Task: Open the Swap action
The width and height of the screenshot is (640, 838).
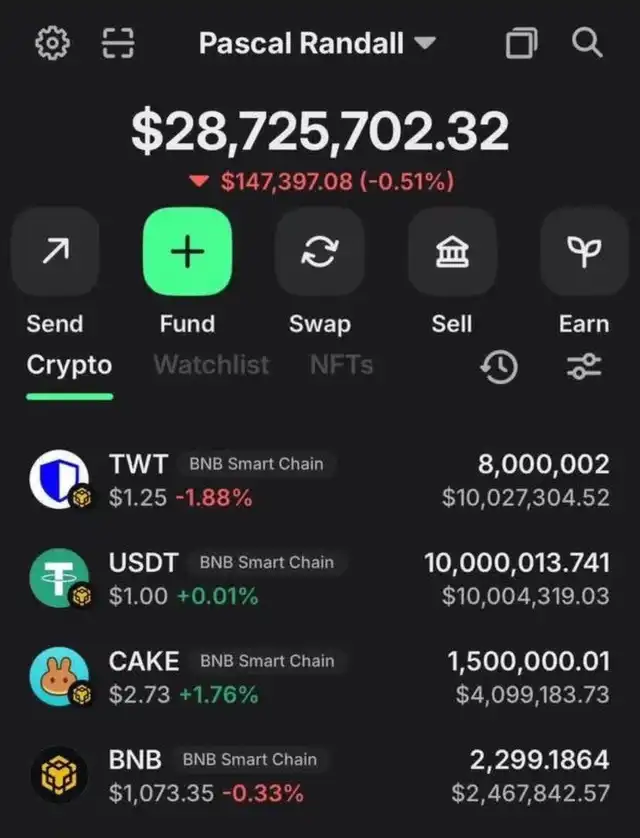Action: 320,252
